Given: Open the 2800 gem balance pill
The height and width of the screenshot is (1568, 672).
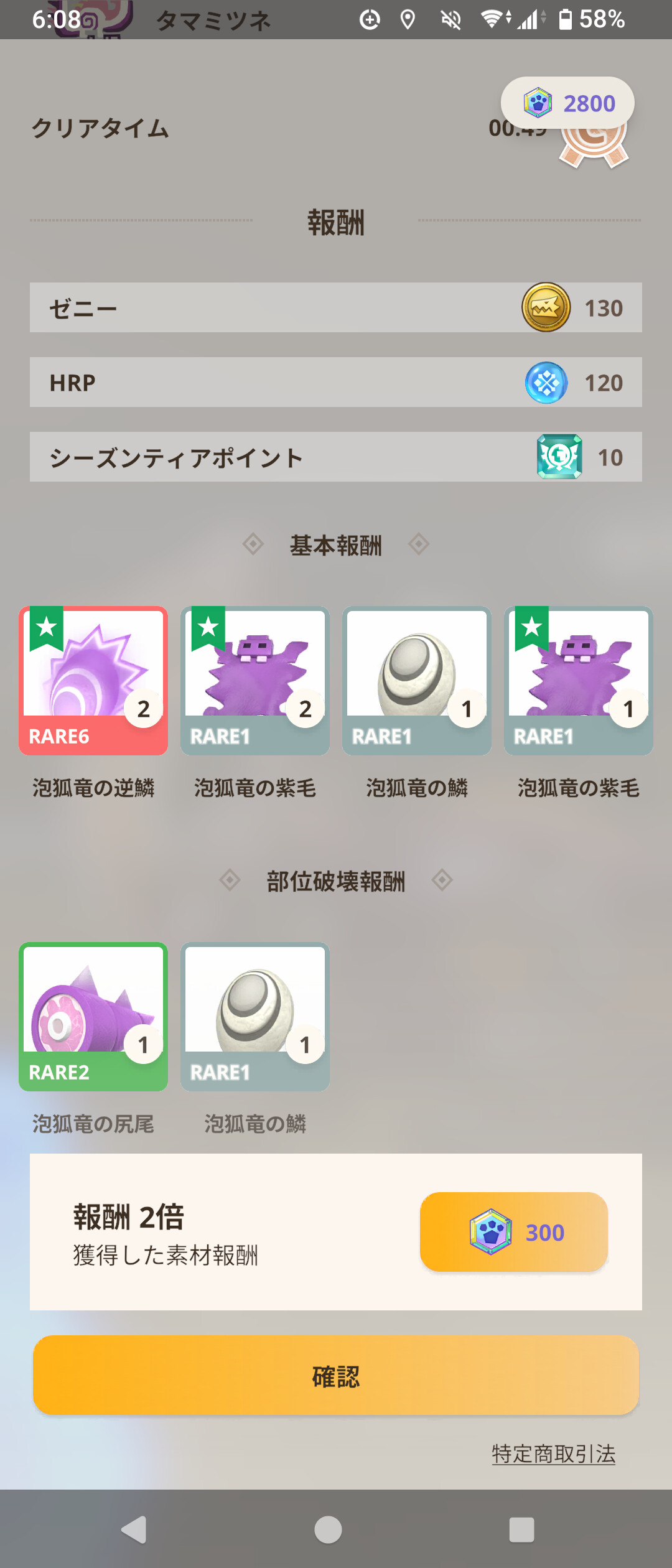Looking at the screenshot, I should [567, 103].
